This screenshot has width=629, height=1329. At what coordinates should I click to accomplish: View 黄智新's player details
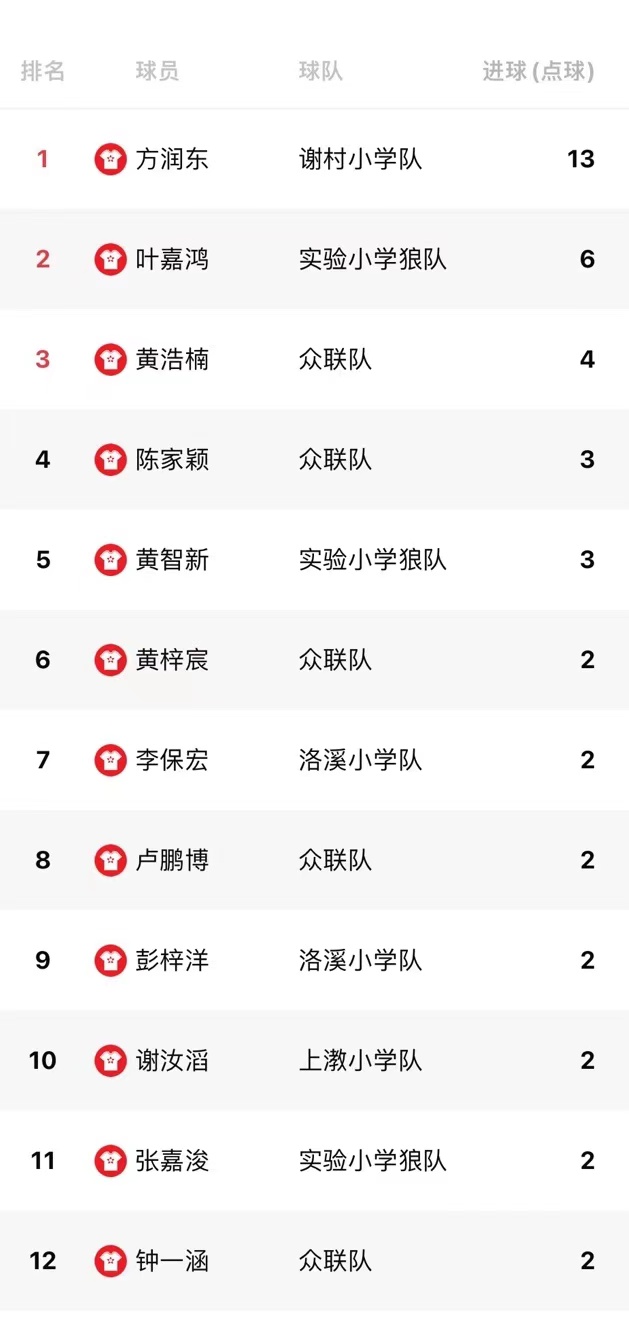click(314, 559)
